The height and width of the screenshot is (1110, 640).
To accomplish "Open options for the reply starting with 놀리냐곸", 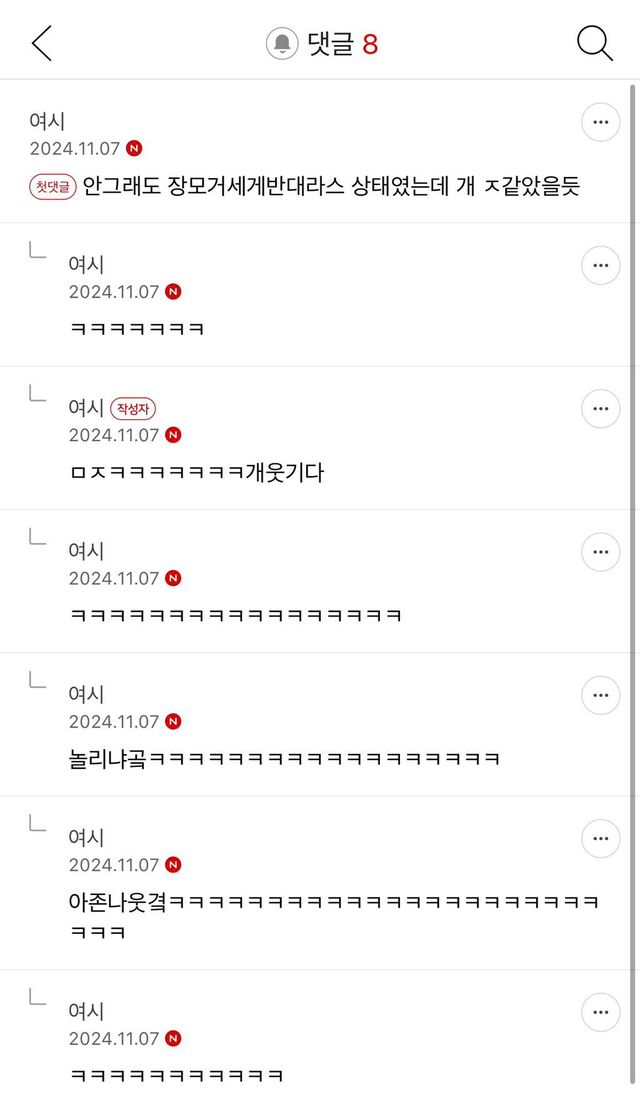I will (x=600, y=695).
